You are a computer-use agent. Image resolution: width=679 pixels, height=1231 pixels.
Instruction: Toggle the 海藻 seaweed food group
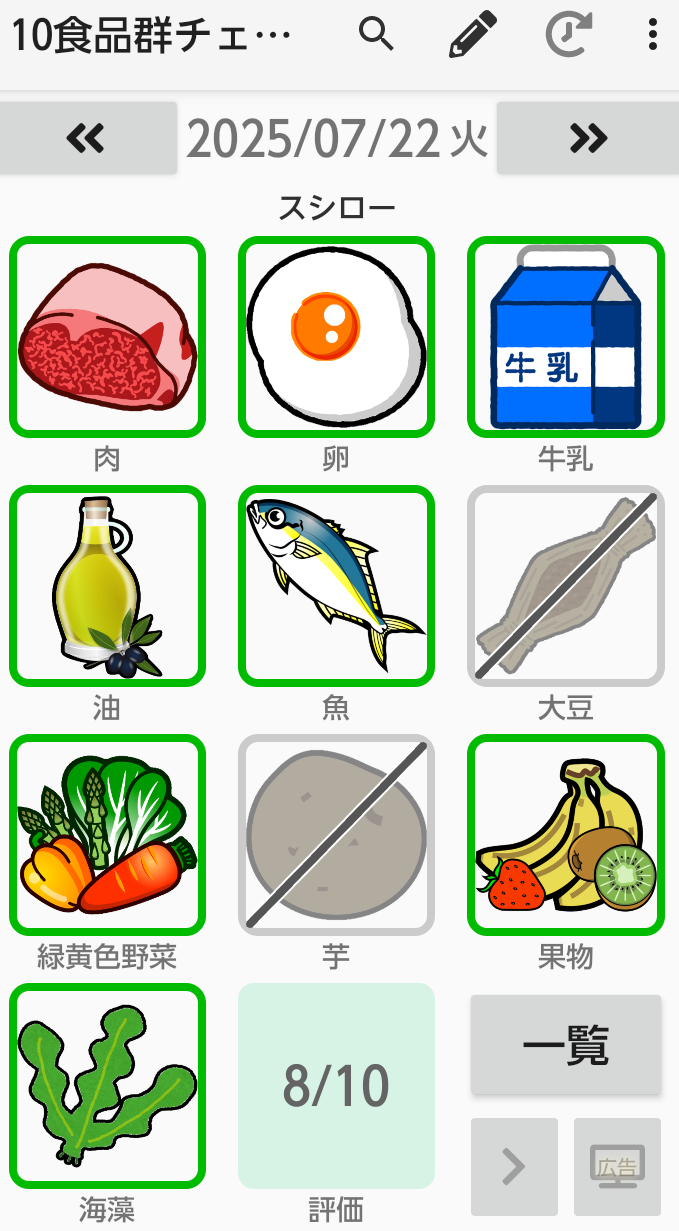(x=107, y=1085)
